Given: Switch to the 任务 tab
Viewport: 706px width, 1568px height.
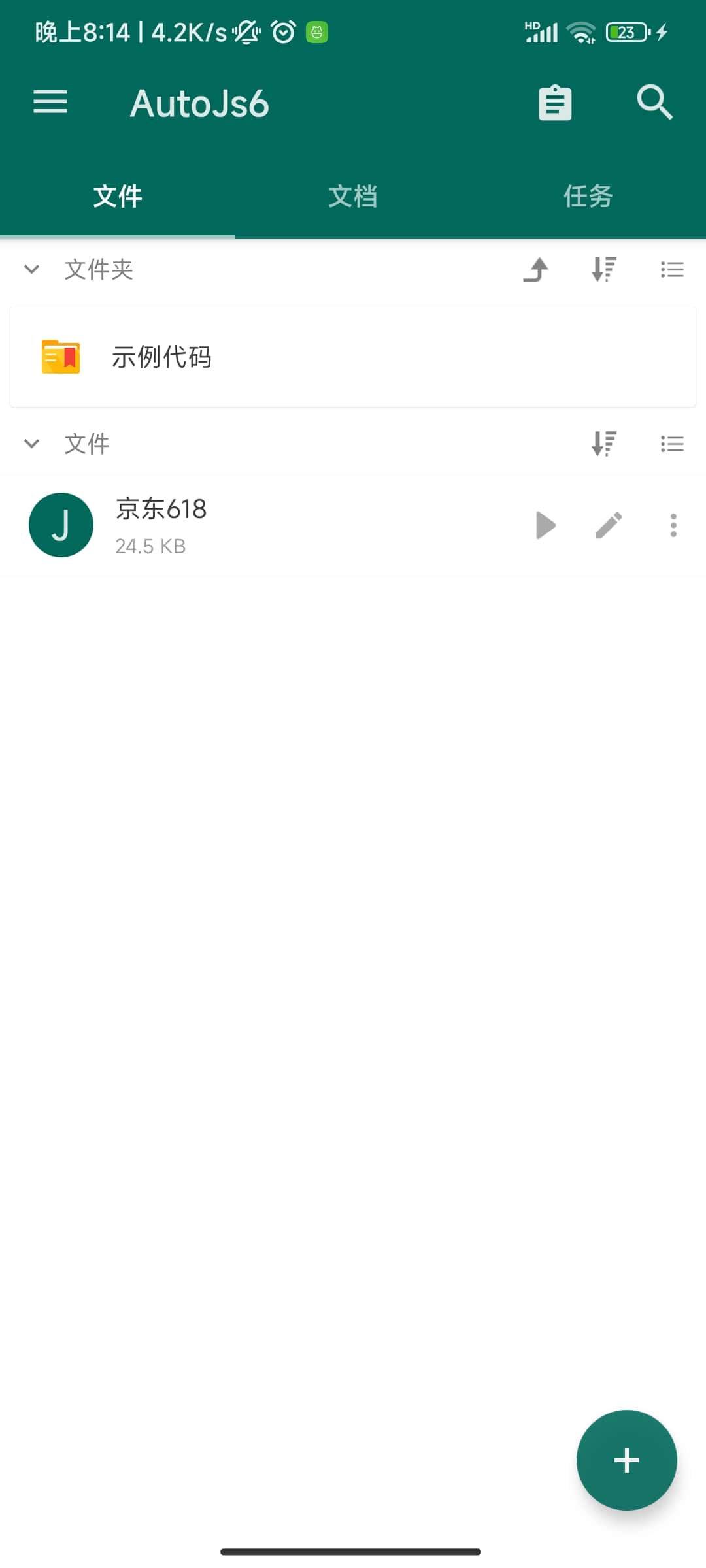Looking at the screenshot, I should pyautogui.click(x=587, y=195).
